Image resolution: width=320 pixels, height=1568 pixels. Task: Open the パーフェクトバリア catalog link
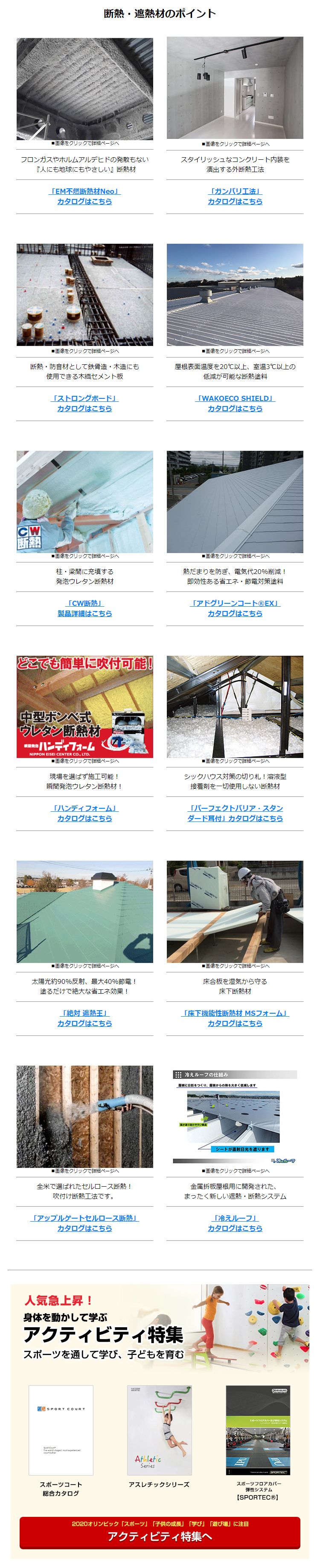[x=235, y=813]
